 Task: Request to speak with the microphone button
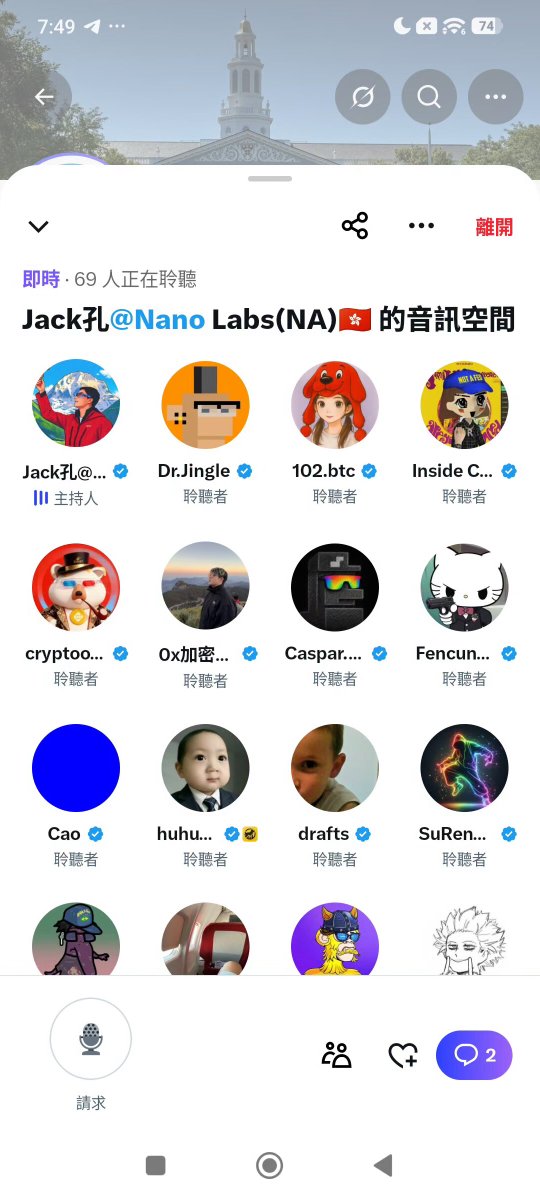pos(91,1039)
